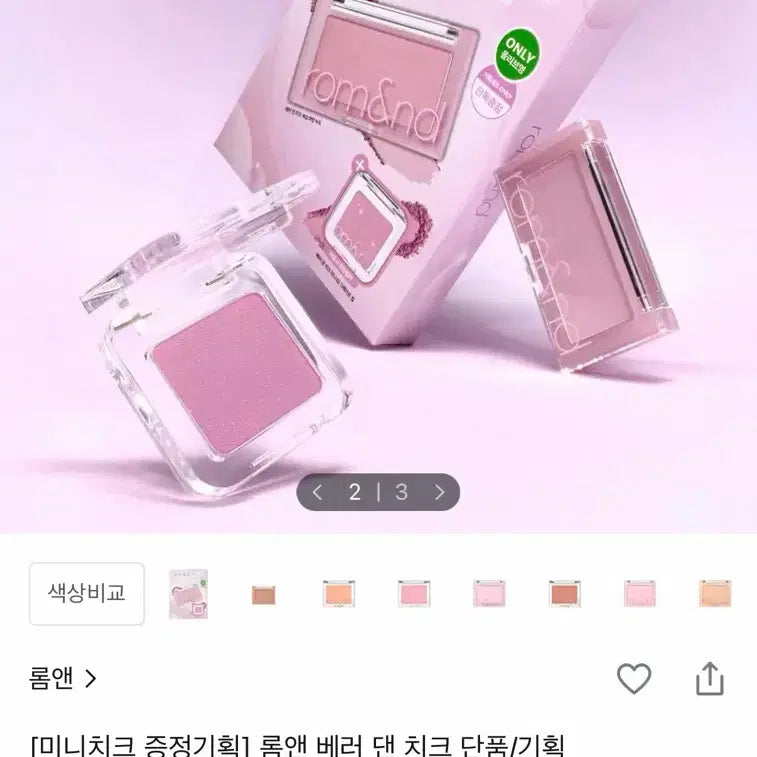Select the terracotta red blush swatch
The height and width of the screenshot is (757, 757).
point(564,594)
